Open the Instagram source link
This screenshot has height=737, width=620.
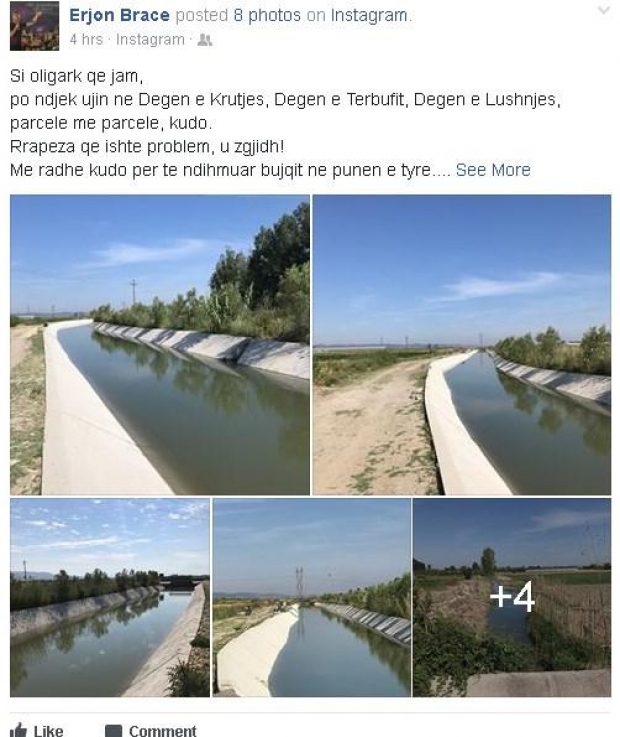(x=370, y=15)
